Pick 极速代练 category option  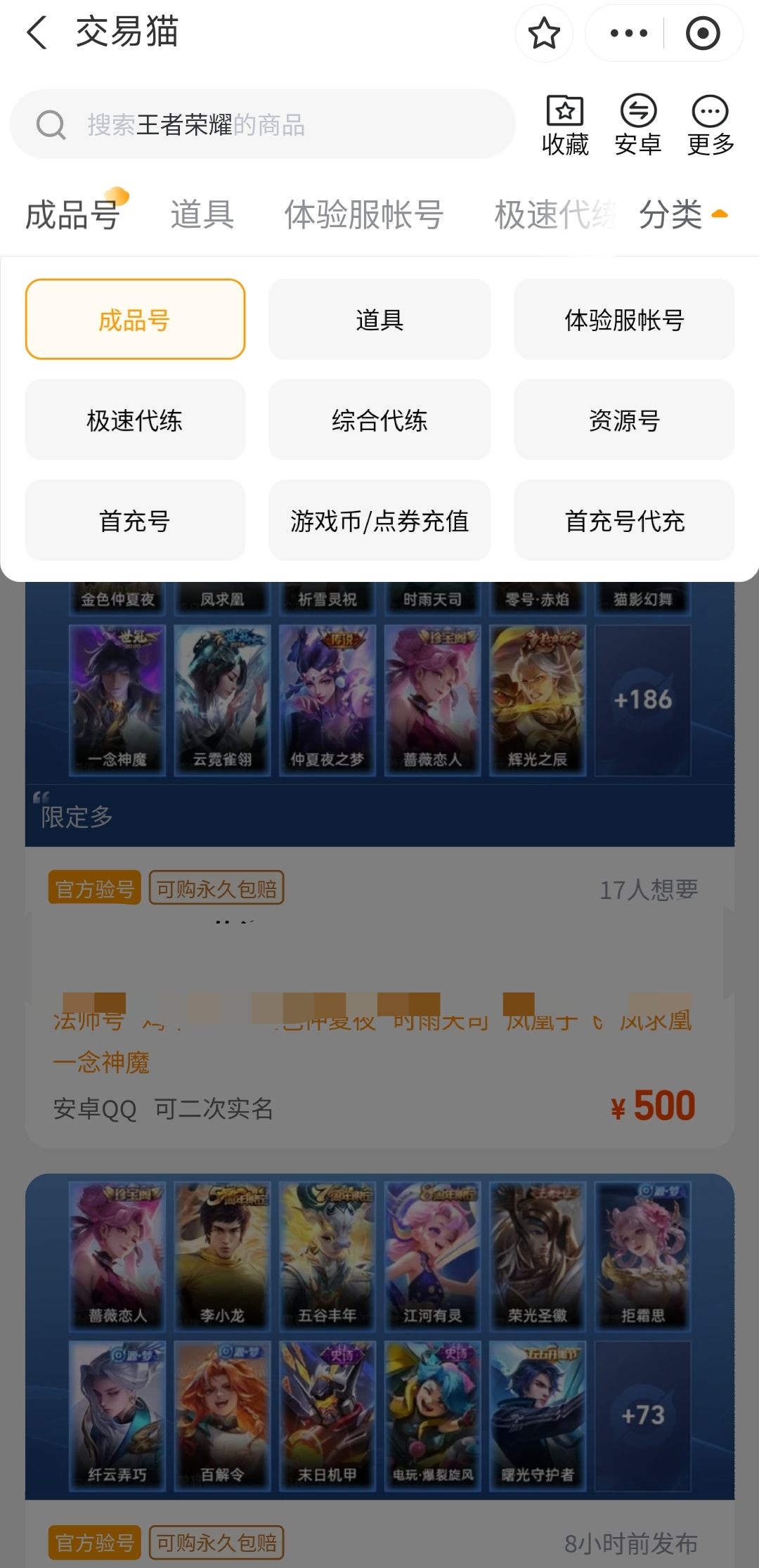point(135,420)
